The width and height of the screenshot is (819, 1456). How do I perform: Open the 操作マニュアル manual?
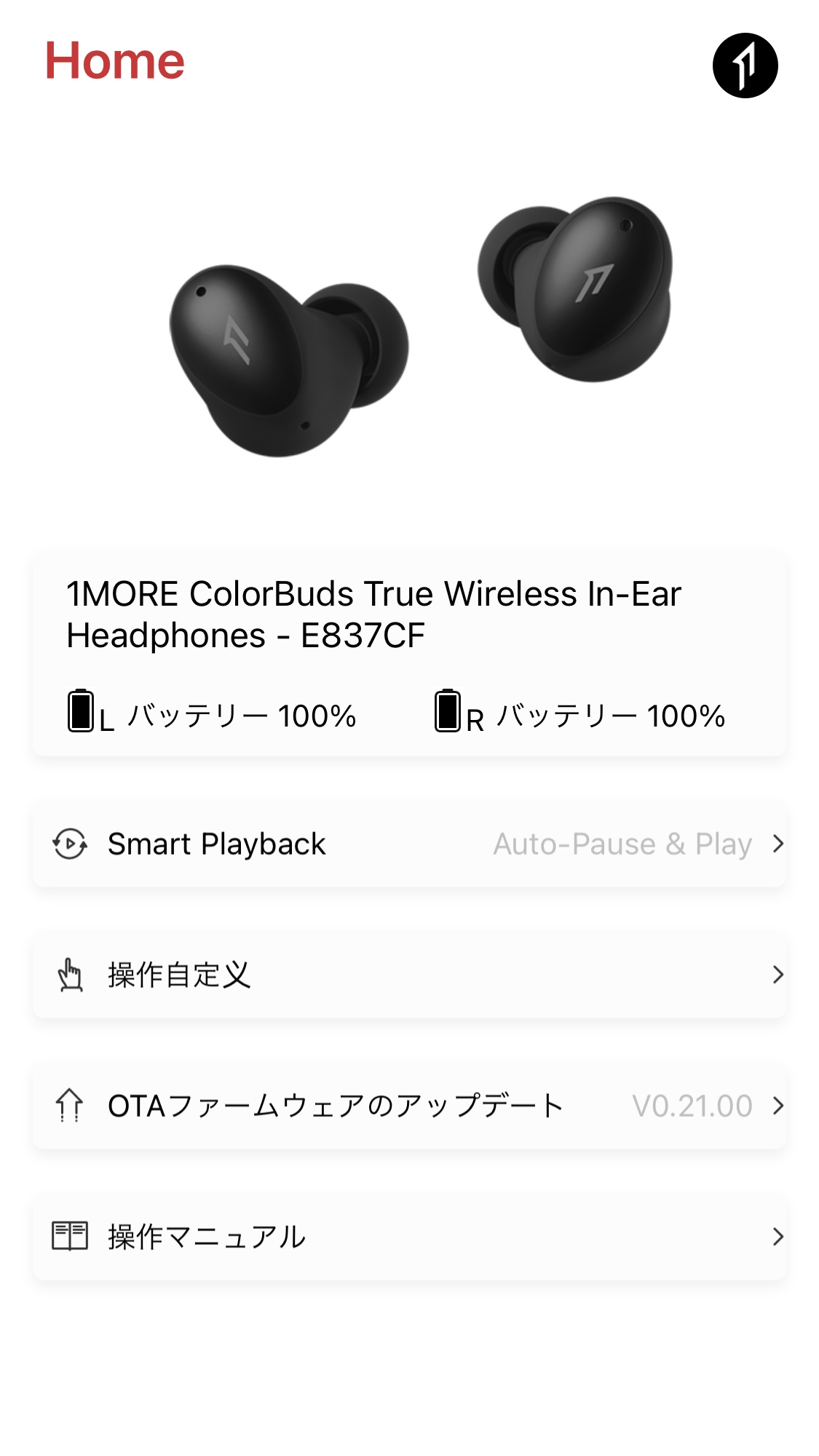pyautogui.click(x=409, y=1238)
